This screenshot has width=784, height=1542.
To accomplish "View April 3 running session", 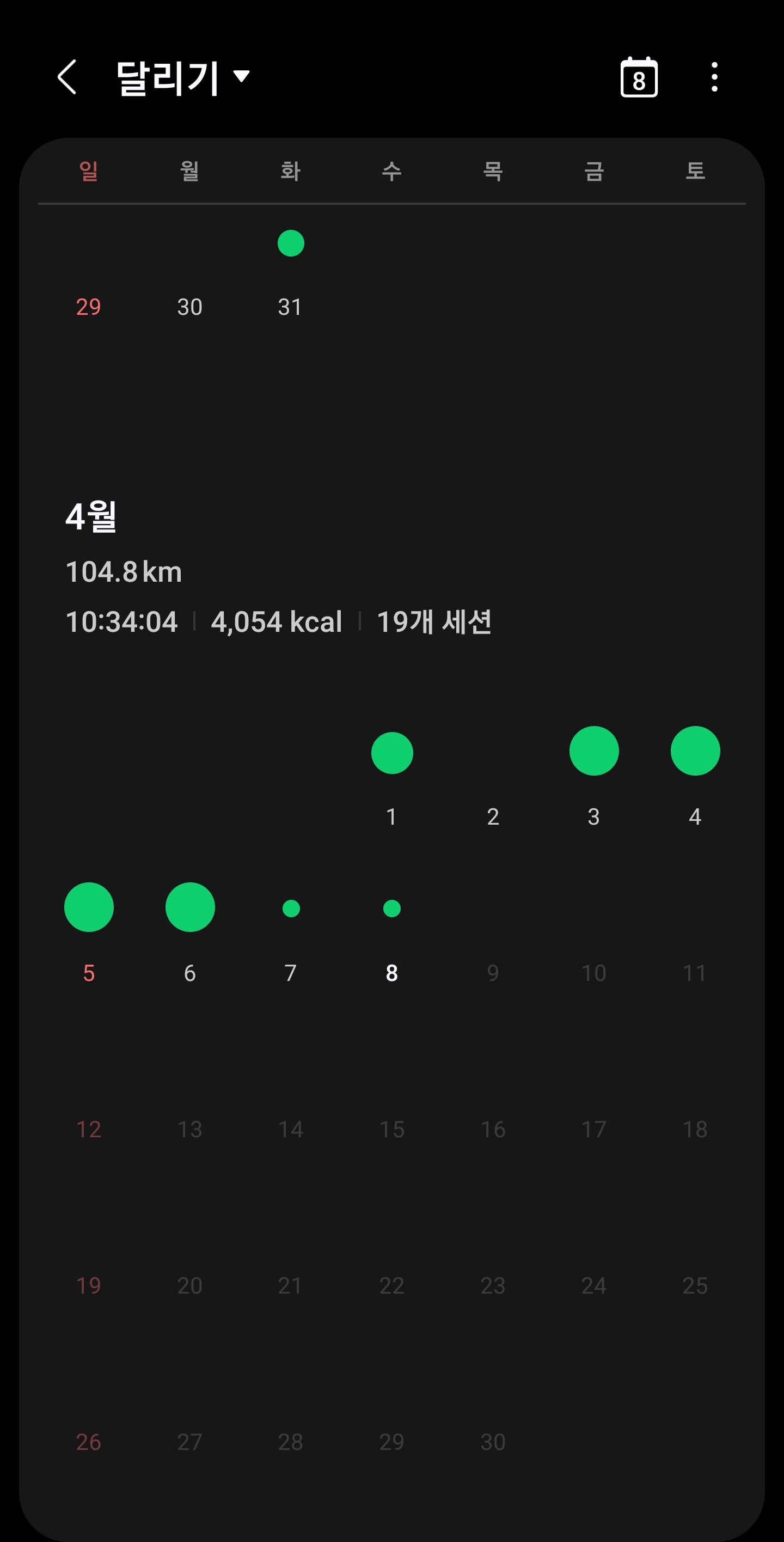I will [593, 778].
